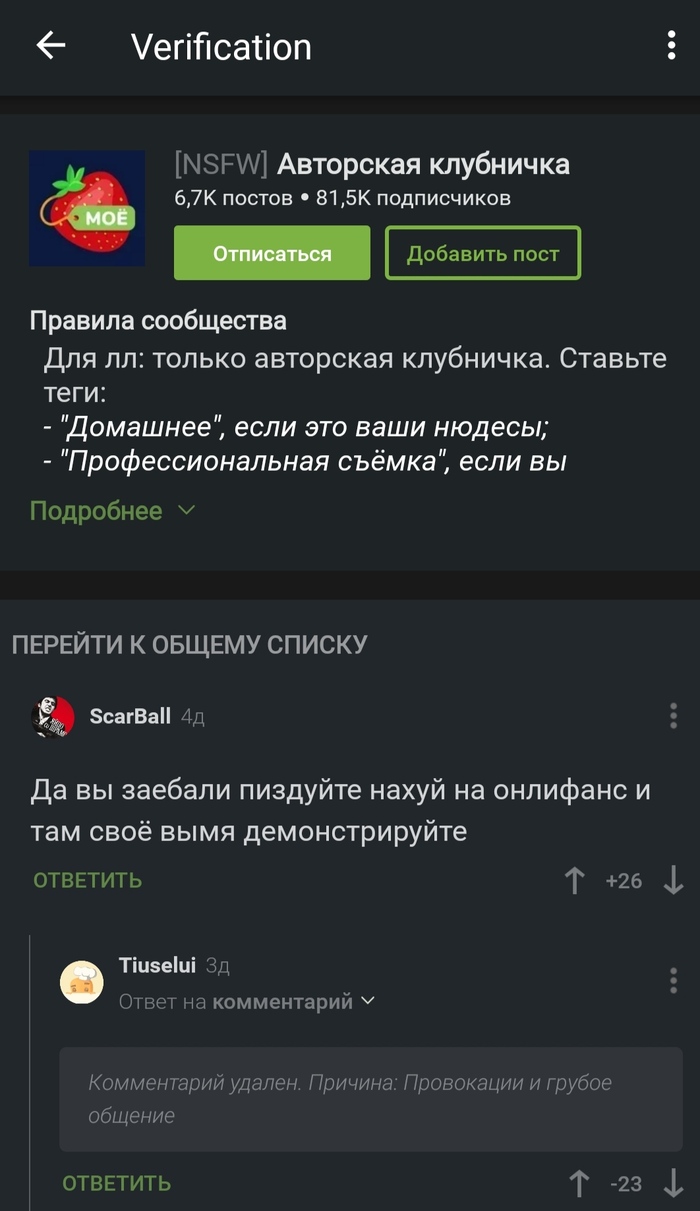
Task: Go back with the top arrow
Action: [50, 46]
